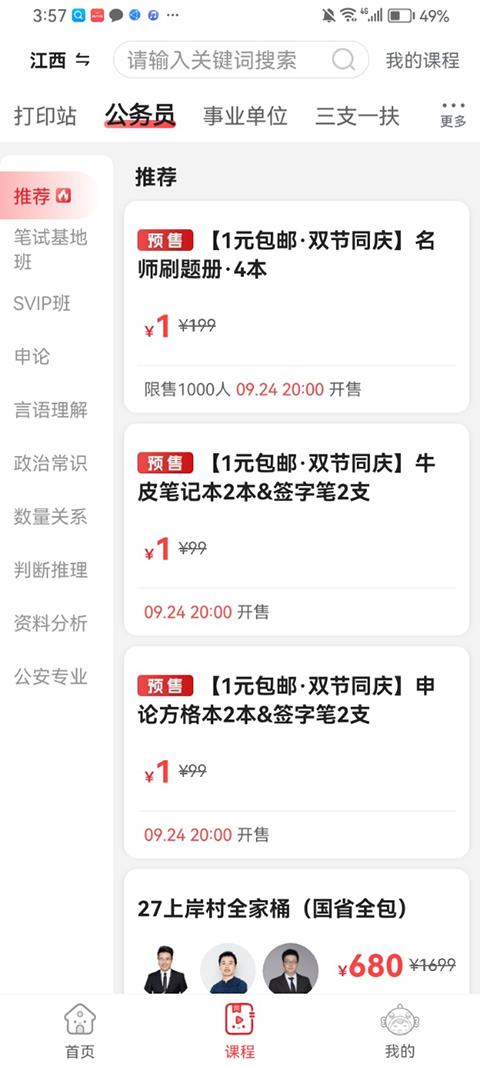
Task: Select SVIP班 in the sidebar
Action: [x=42, y=303]
